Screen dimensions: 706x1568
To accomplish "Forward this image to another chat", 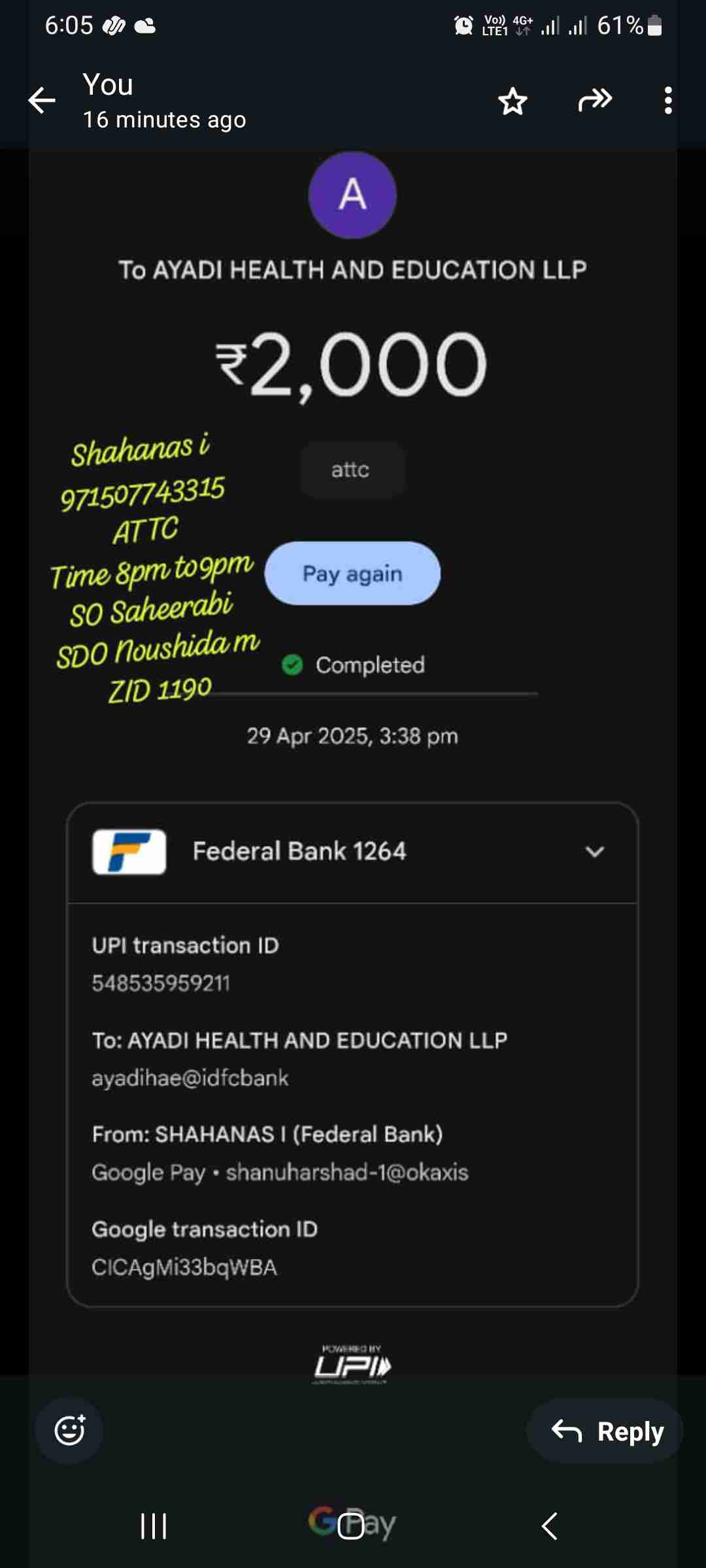I will pos(595,101).
